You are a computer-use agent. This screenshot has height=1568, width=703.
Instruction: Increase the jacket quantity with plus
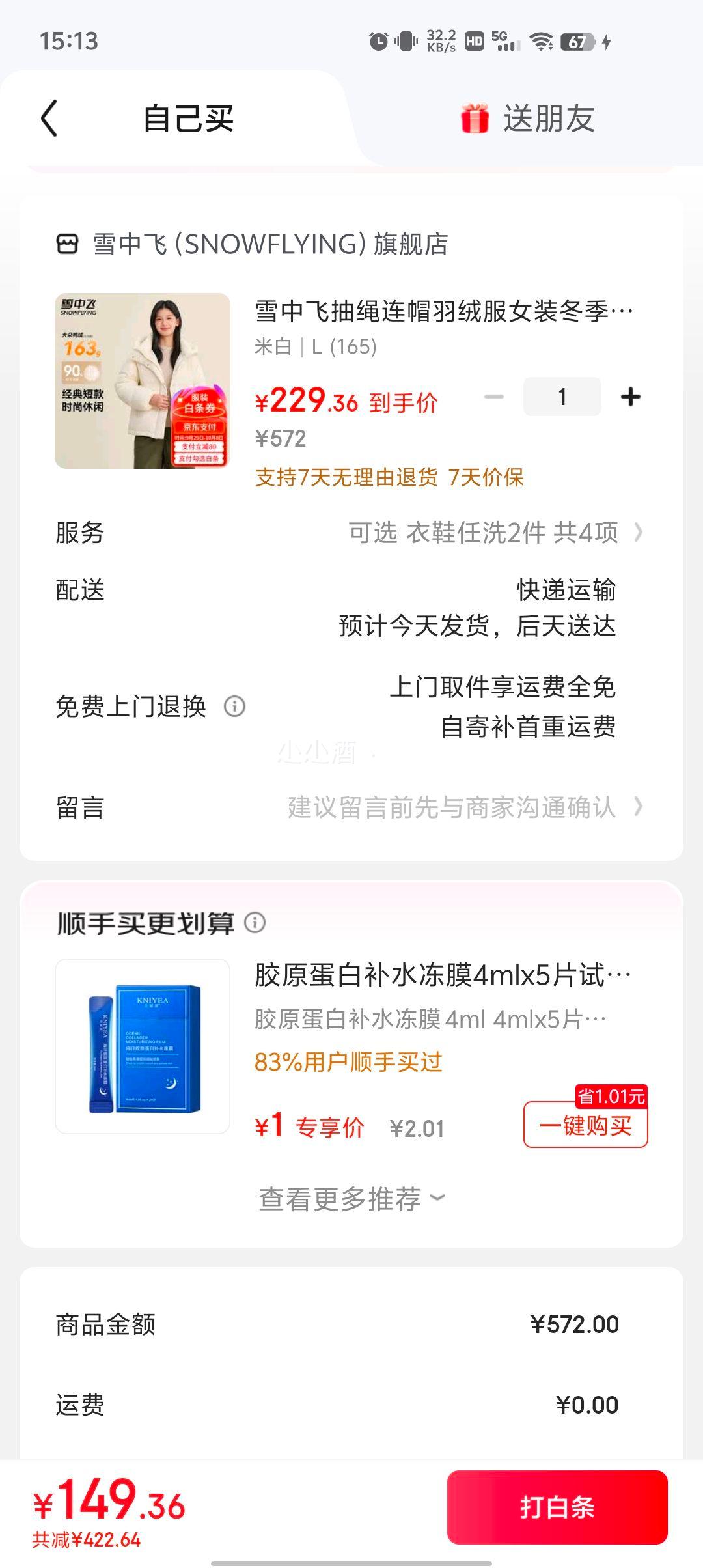(x=630, y=397)
